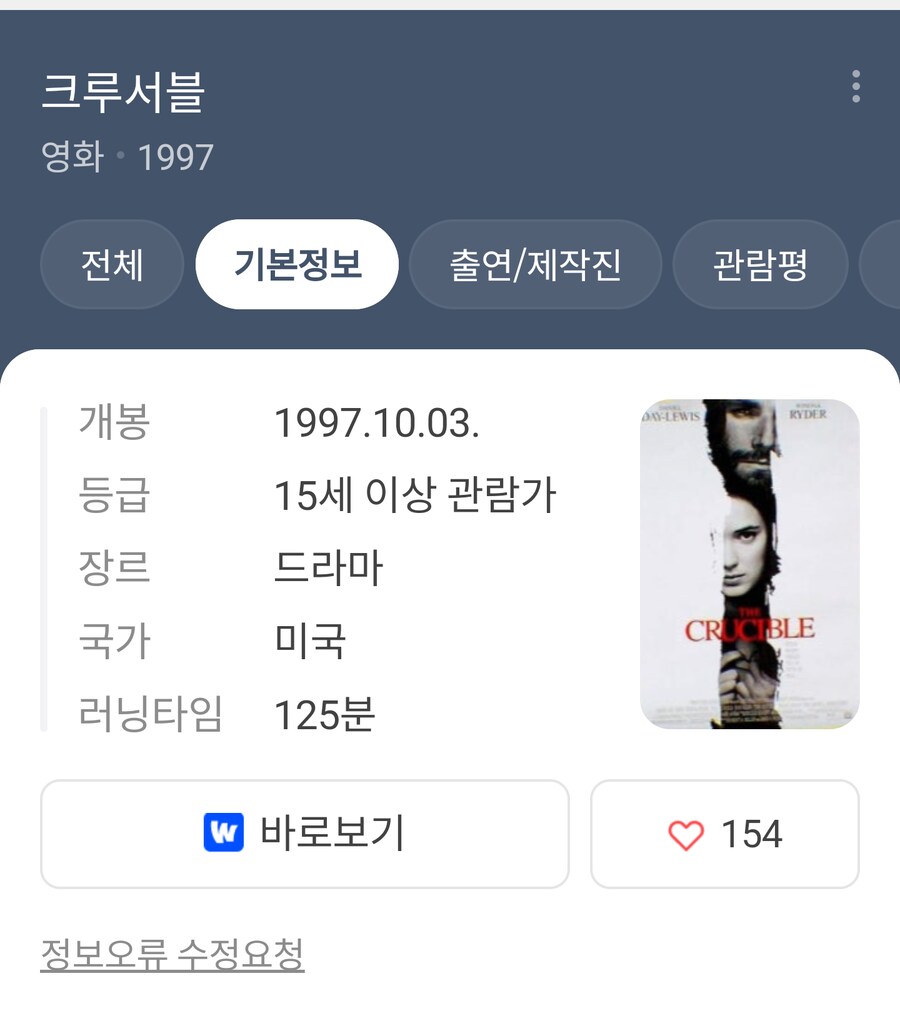Switch to the 전체 tab
900x1021 pixels.
111,264
